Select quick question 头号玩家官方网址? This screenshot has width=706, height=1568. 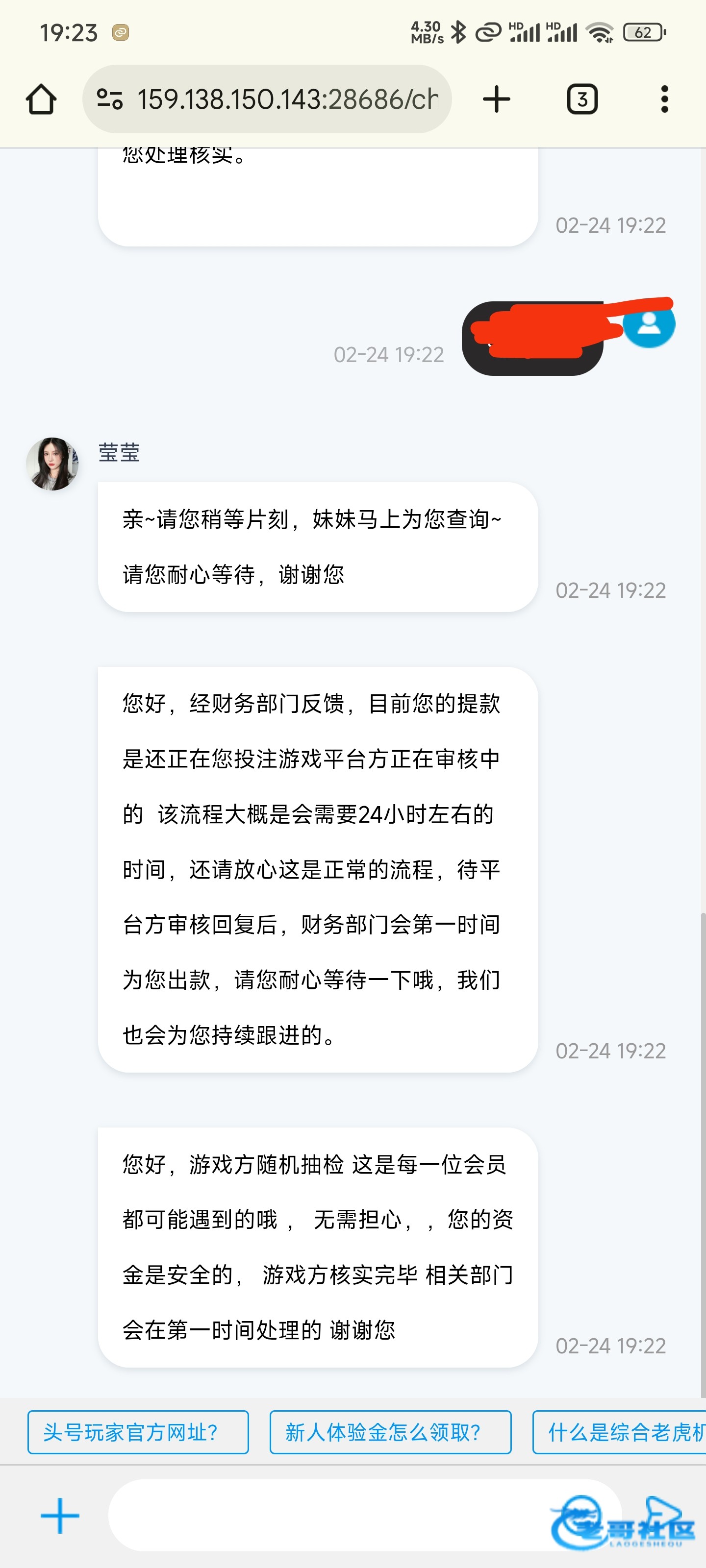point(138,1432)
